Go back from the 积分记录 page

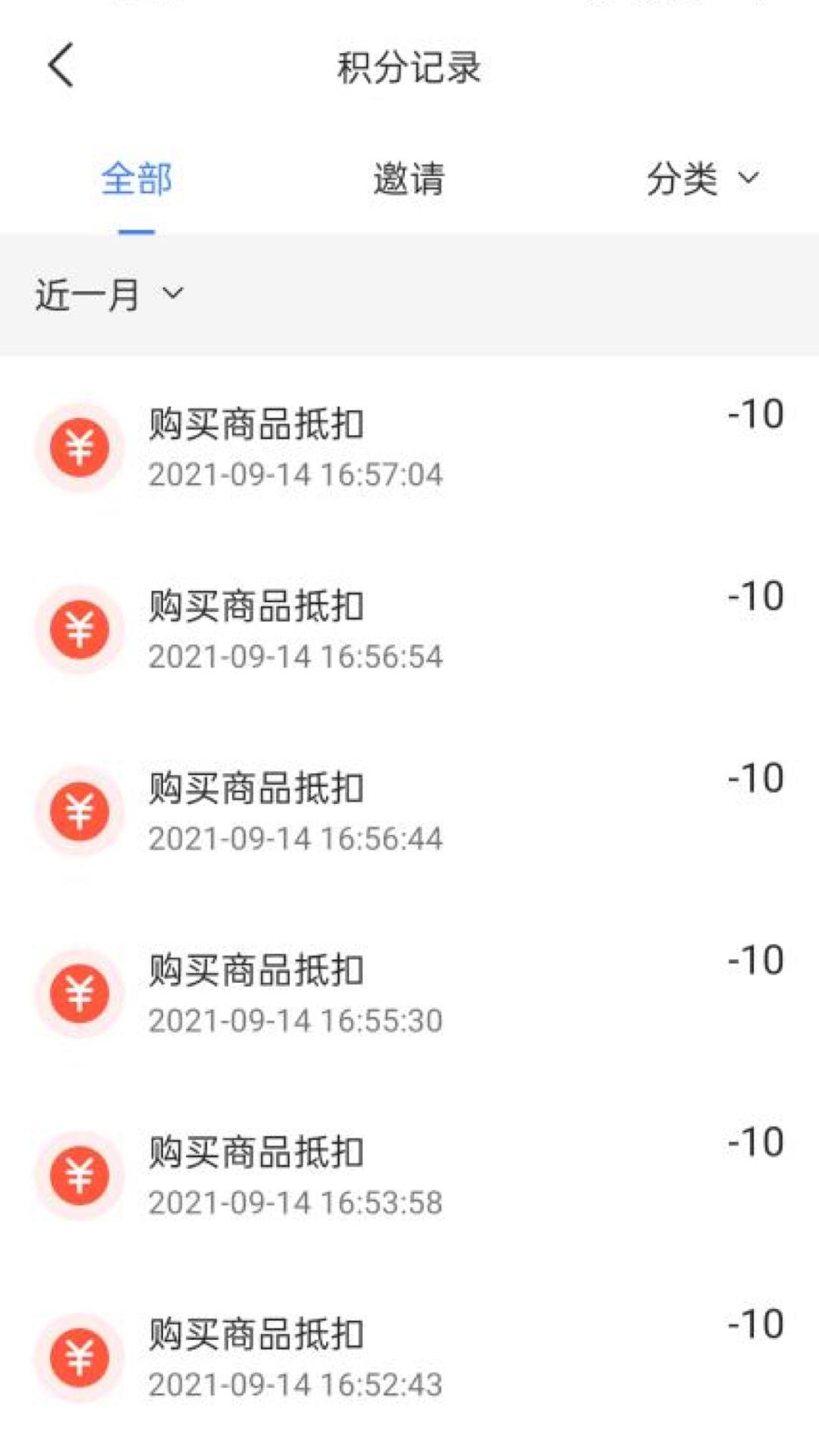[61, 66]
